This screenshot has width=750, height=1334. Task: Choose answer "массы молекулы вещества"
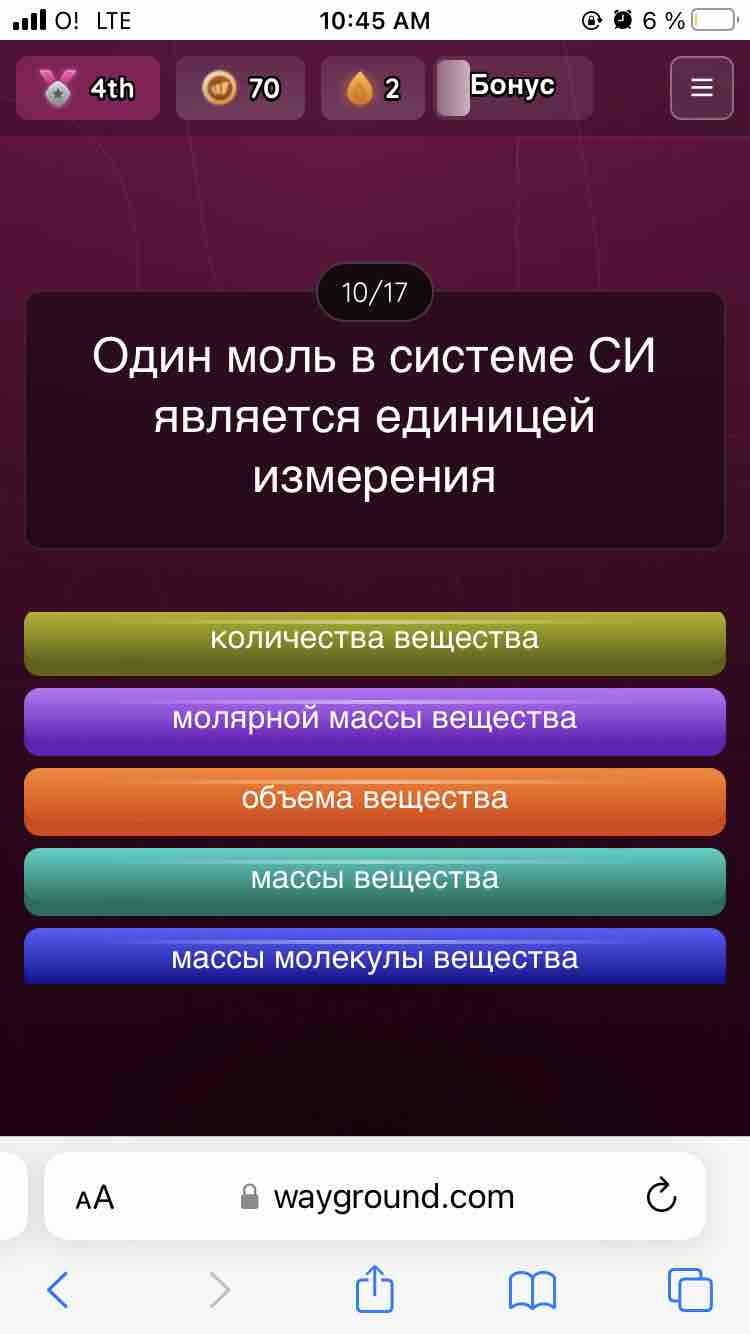[374, 956]
